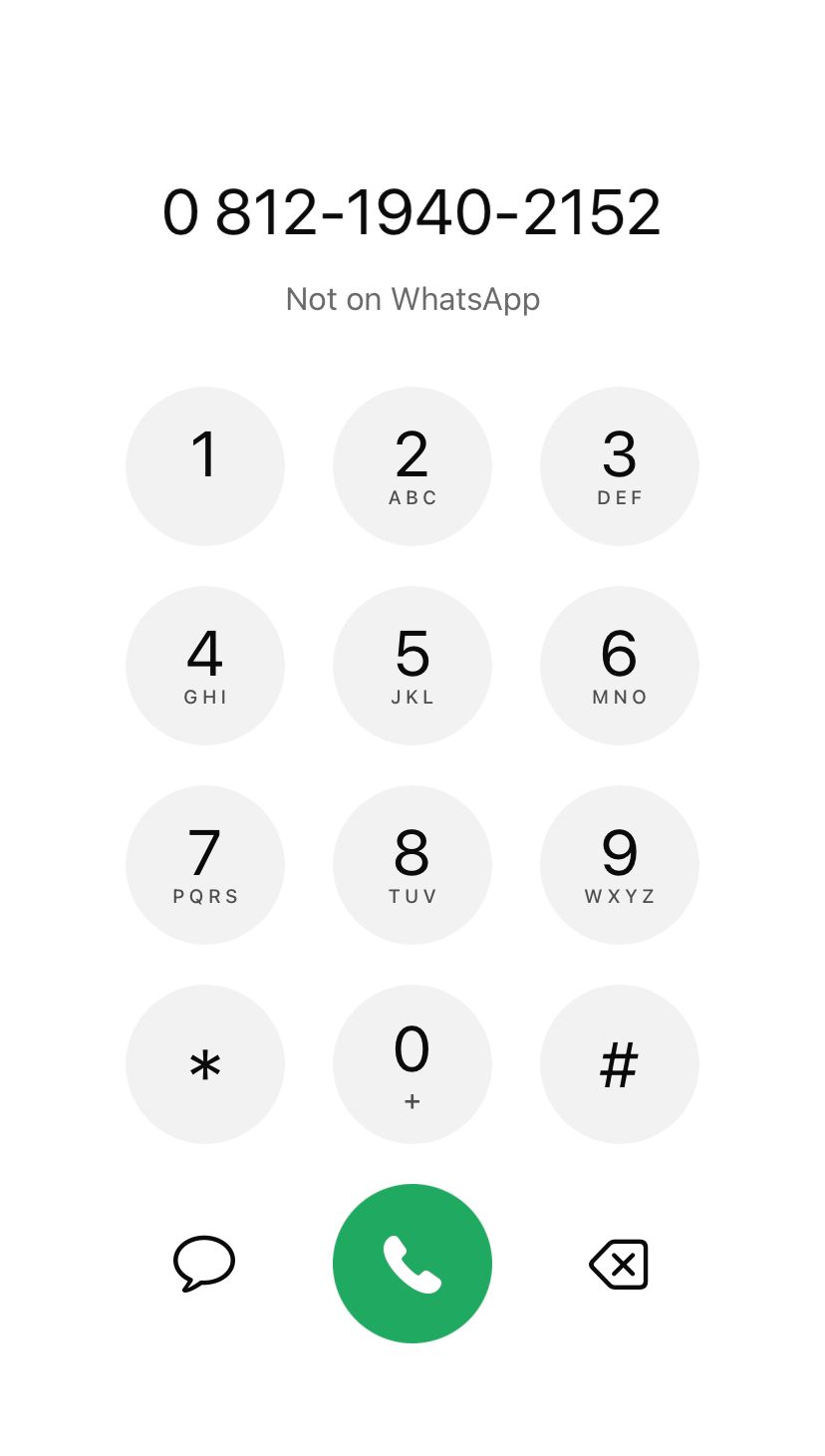Image resolution: width=825 pixels, height=1456 pixels.
Task: Enter the 5 JKL key
Action: [412, 666]
